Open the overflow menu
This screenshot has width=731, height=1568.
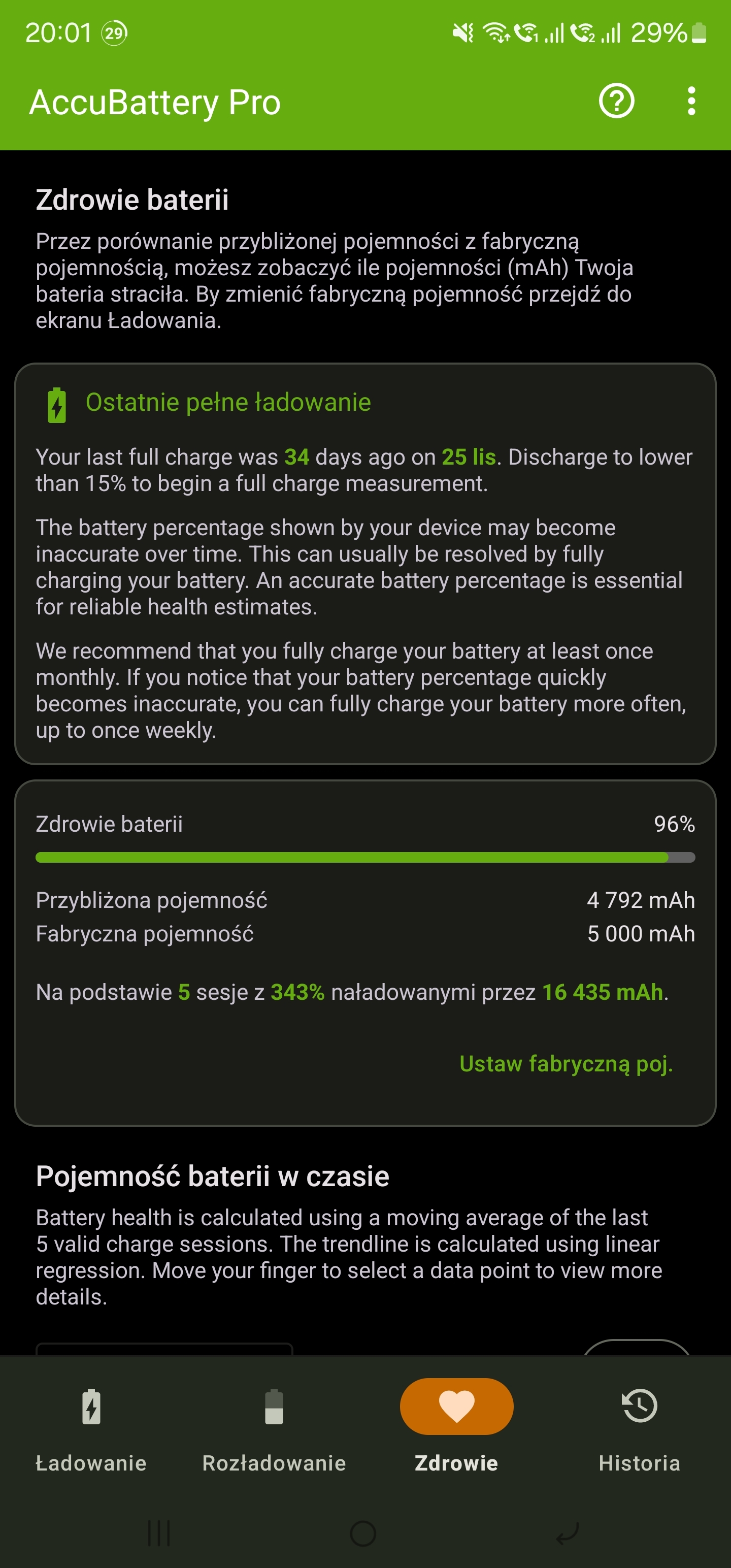[x=691, y=101]
